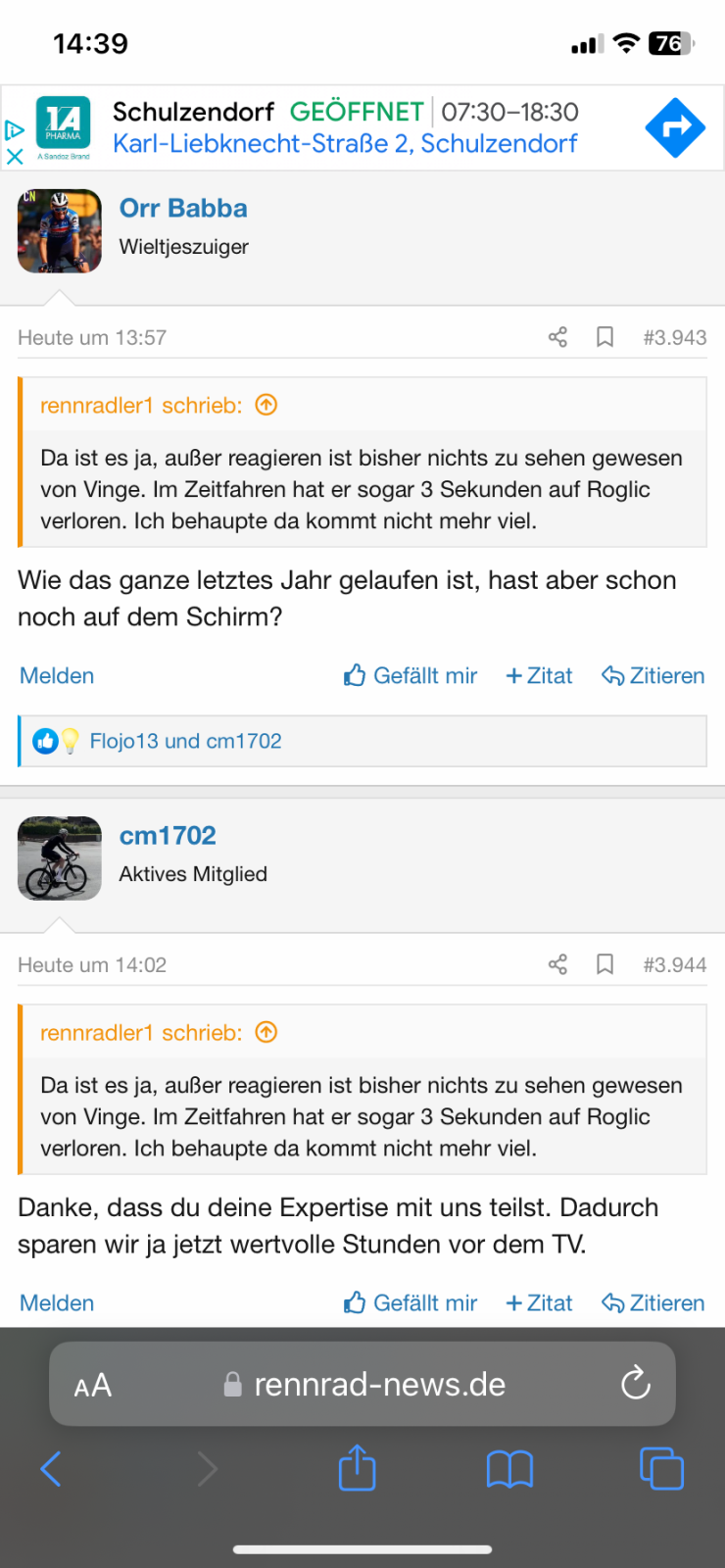Open directions arrow in Schulzendorf ad
The image size is (725, 1568).
tap(675, 127)
